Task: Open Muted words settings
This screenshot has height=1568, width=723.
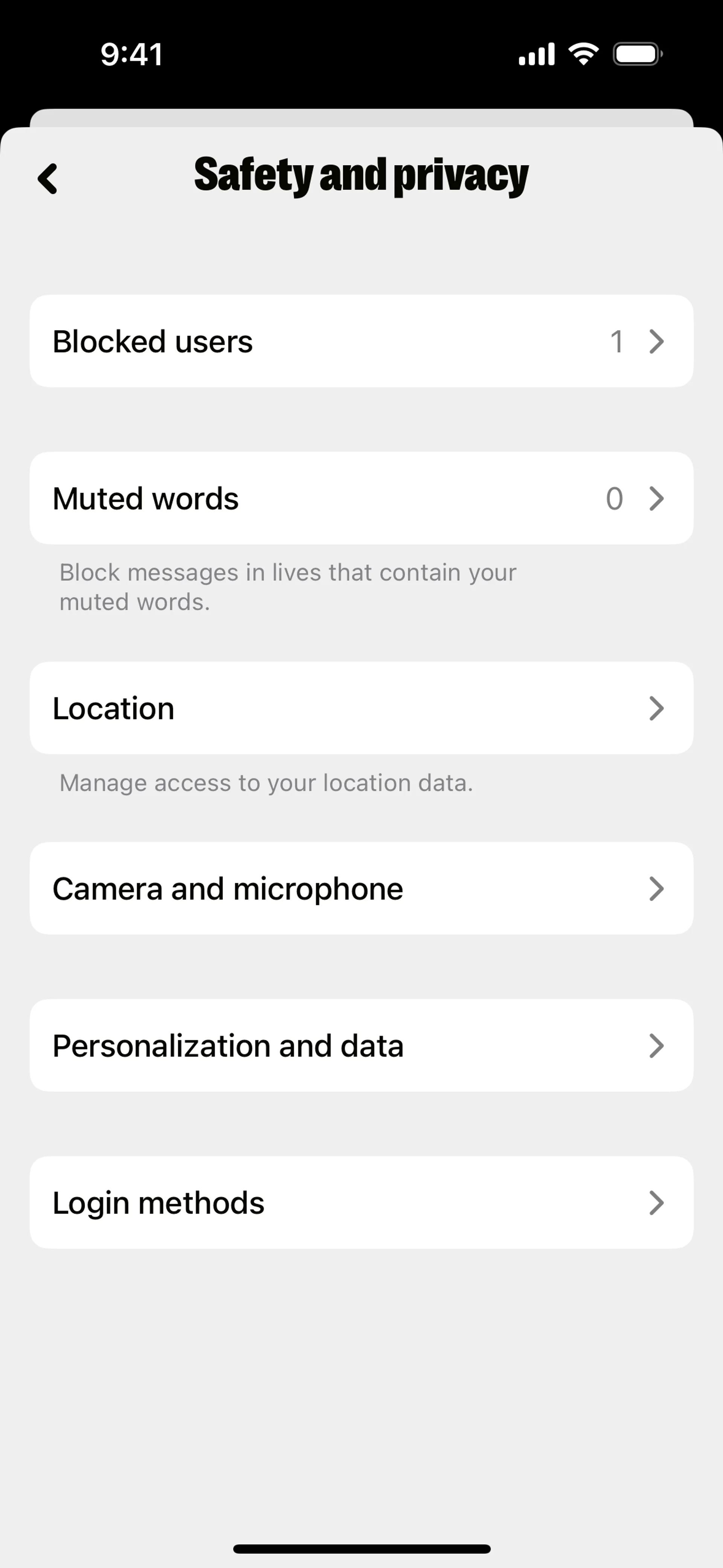Action: click(x=361, y=498)
